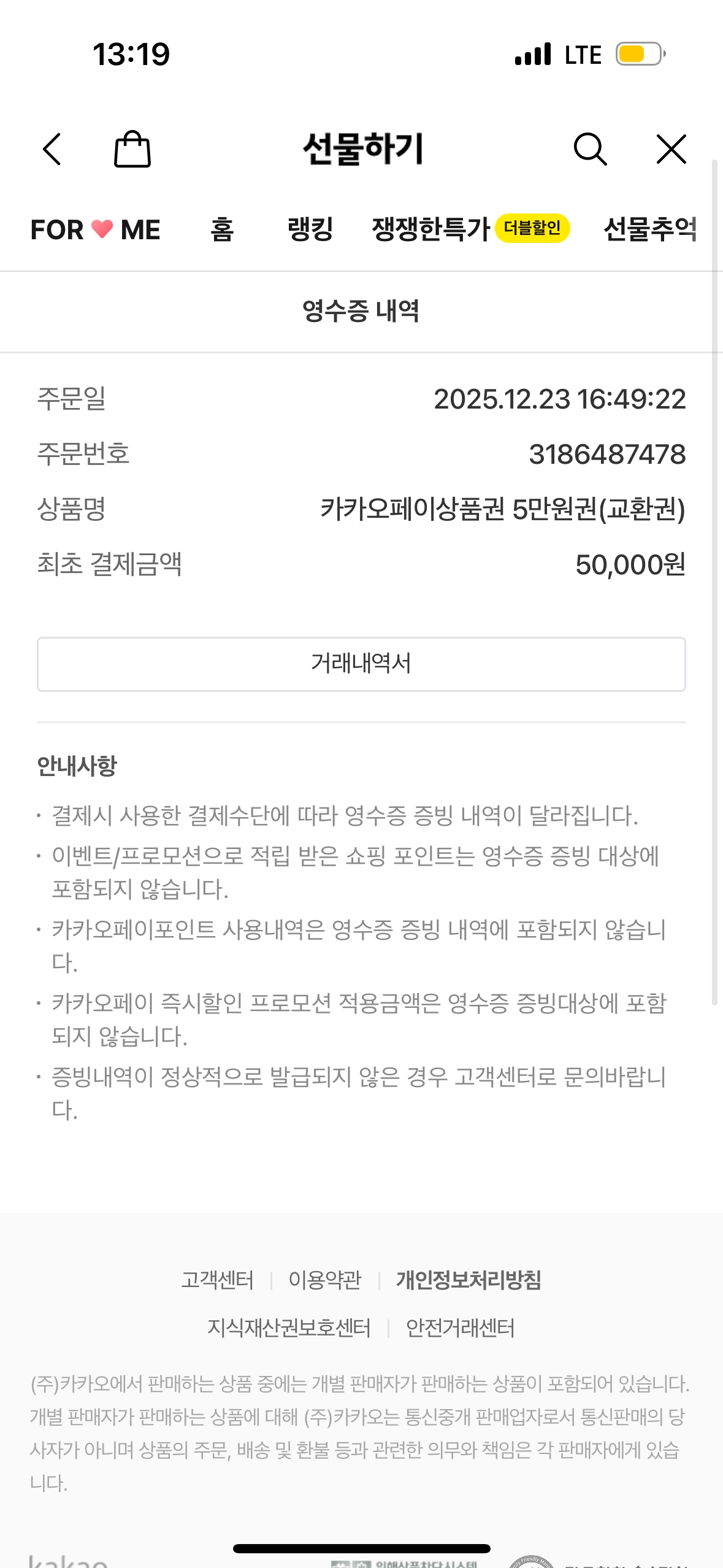
Task: View the 이용약관 link
Action: coord(325,1280)
